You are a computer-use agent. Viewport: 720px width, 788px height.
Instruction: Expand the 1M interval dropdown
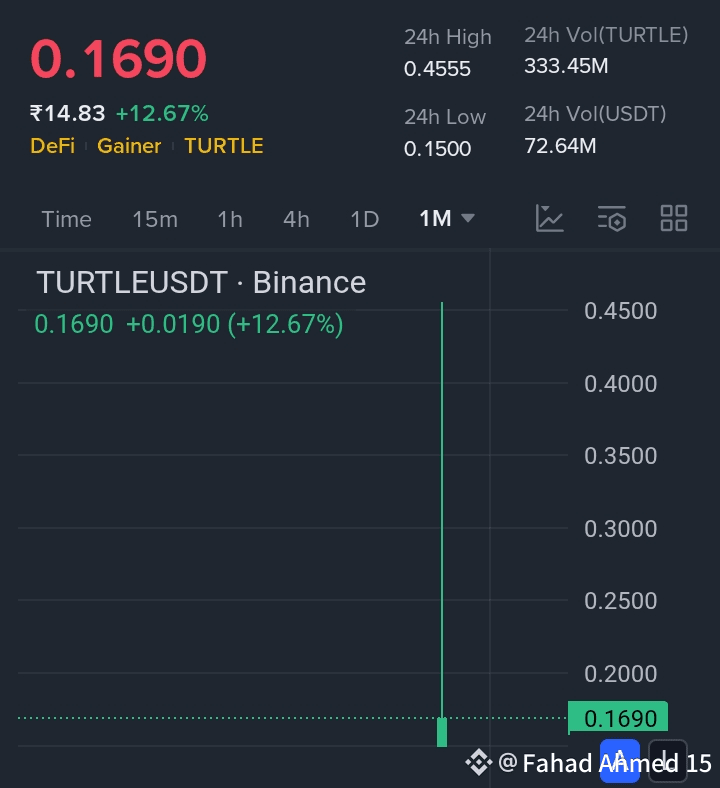[x=446, y=218]
